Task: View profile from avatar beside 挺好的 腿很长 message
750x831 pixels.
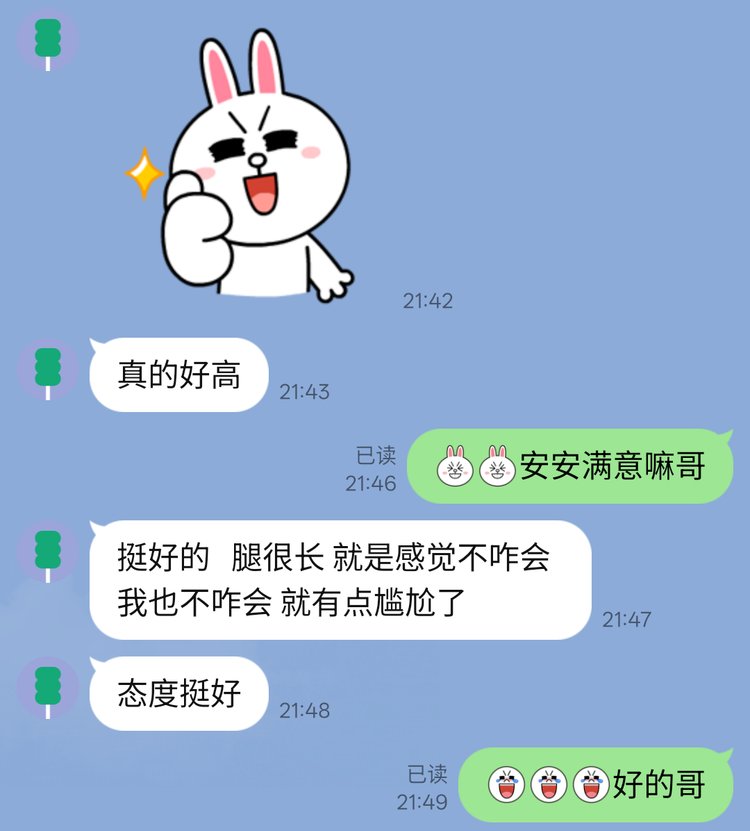Action: [x=47, y=550]
